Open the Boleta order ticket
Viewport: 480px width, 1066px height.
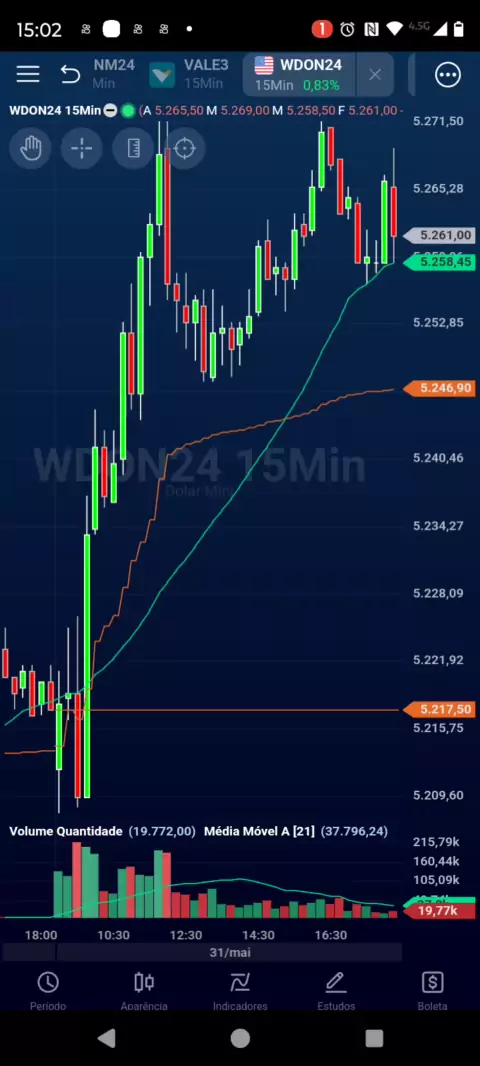(x=432, y=991)
